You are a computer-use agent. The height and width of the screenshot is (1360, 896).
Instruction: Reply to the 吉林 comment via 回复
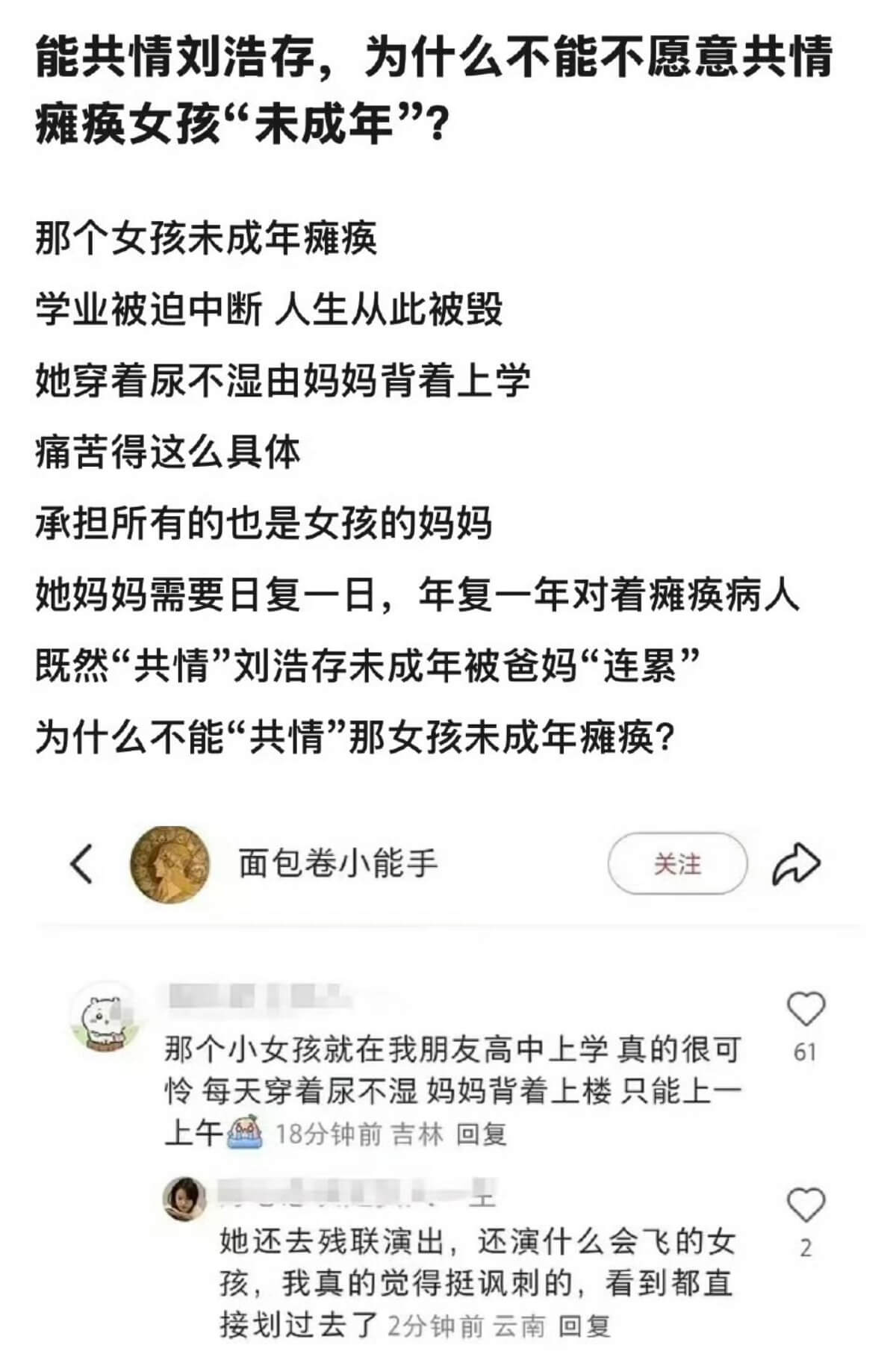click(x=482, y=1134)
